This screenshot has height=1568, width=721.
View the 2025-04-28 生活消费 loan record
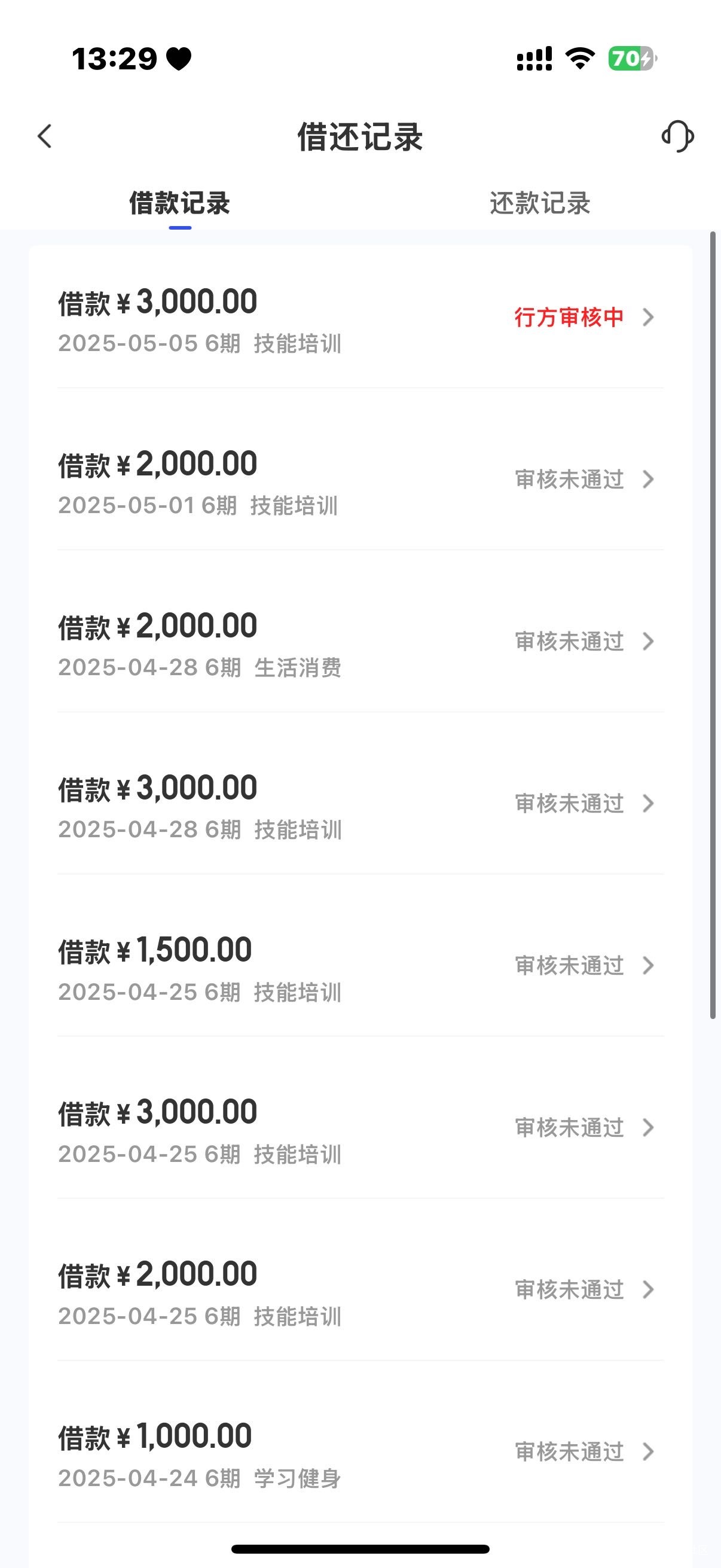360,642
